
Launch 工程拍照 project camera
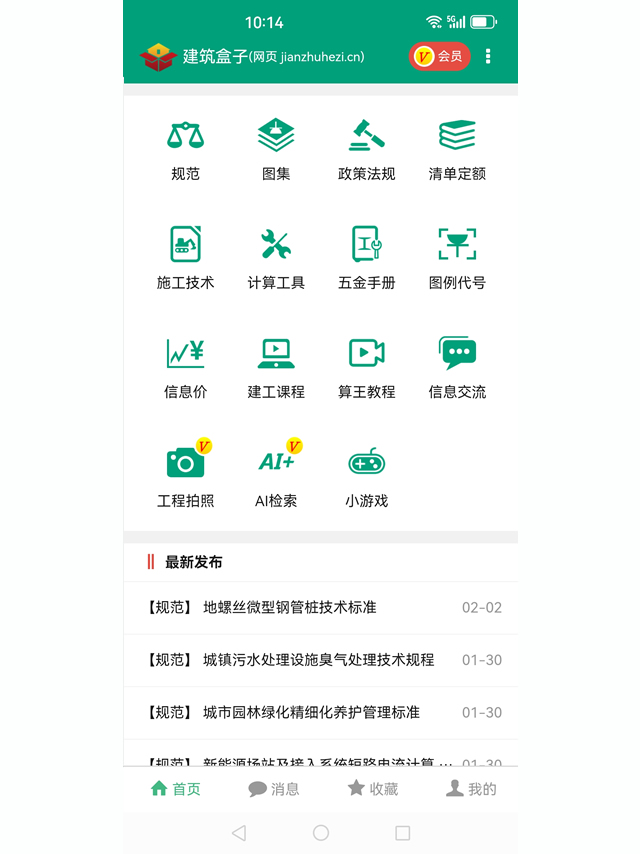[185, 476]
